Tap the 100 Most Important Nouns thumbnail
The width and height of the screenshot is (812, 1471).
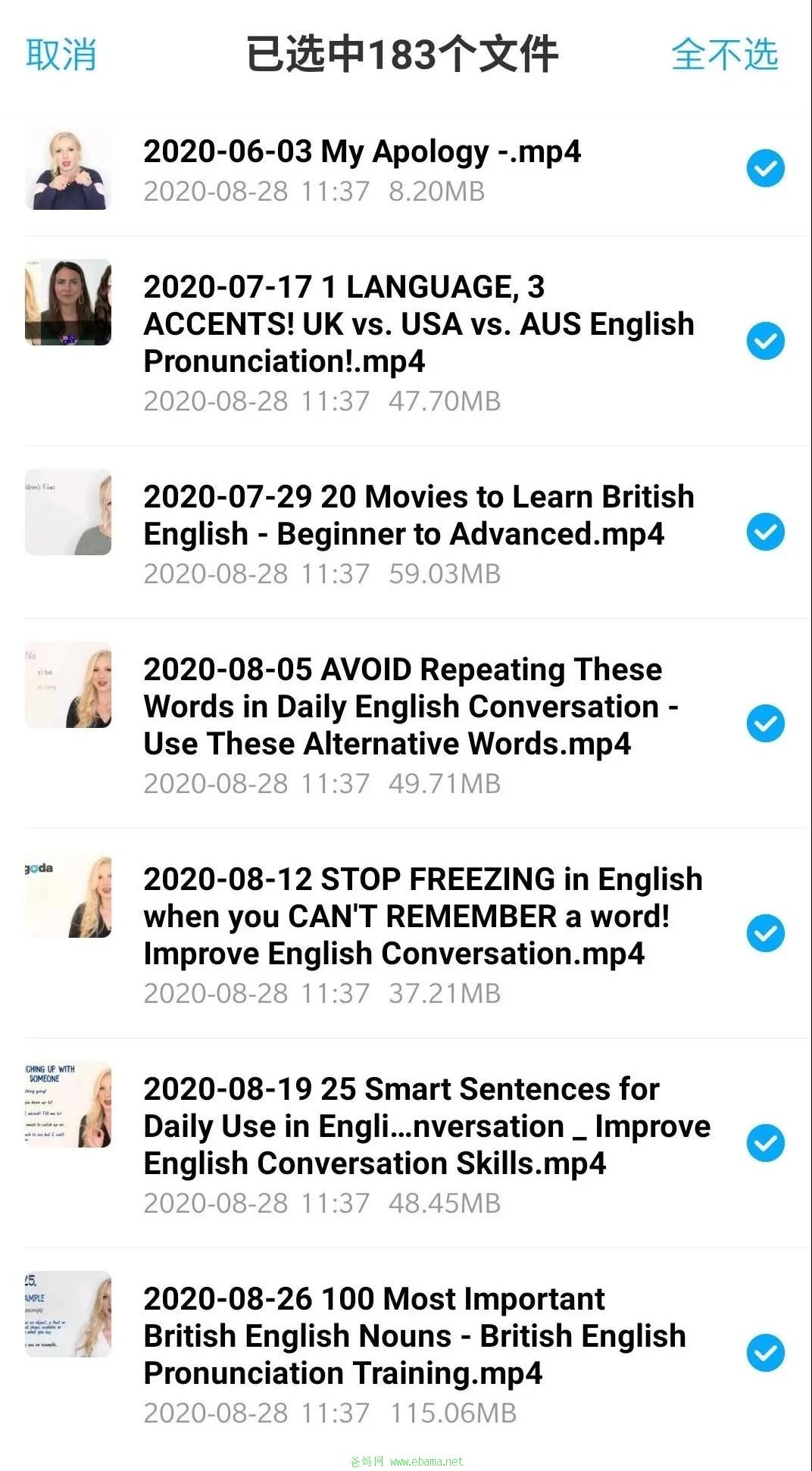pos(68,1314)
